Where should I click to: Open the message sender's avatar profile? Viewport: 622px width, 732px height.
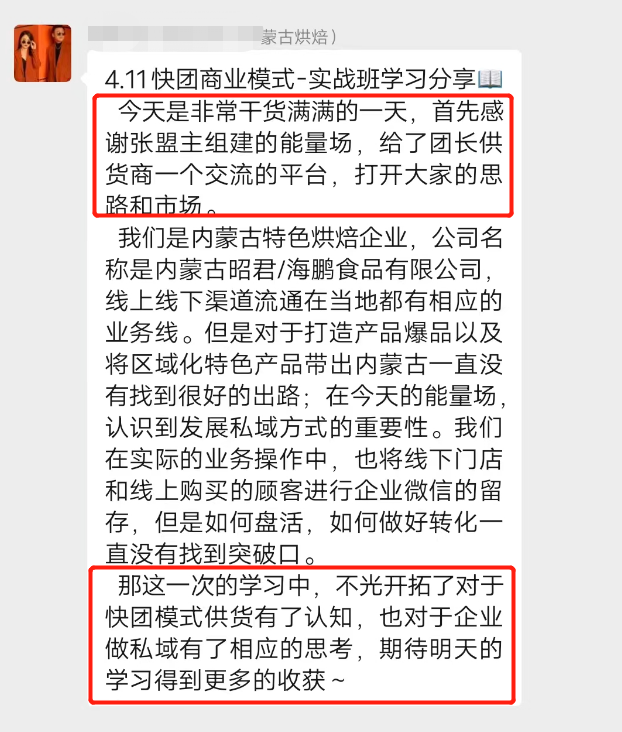[43, 51]
